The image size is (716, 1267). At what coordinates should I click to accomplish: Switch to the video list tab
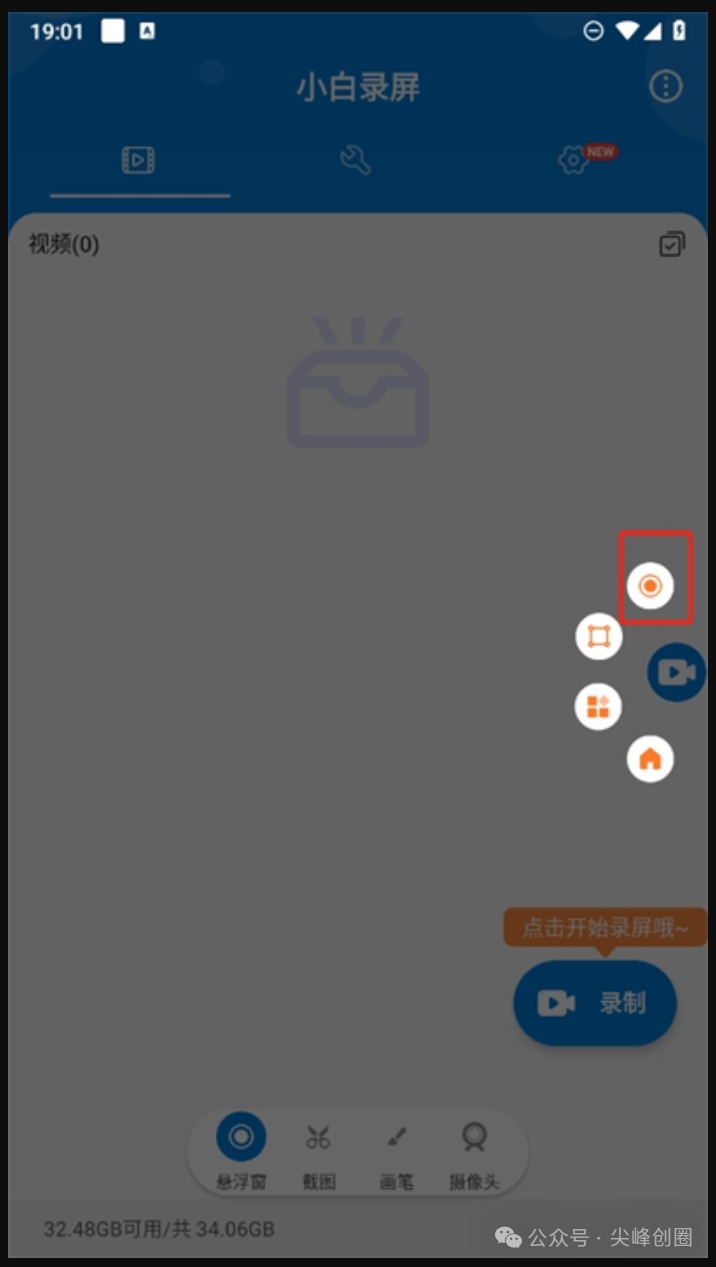(139, 160)
